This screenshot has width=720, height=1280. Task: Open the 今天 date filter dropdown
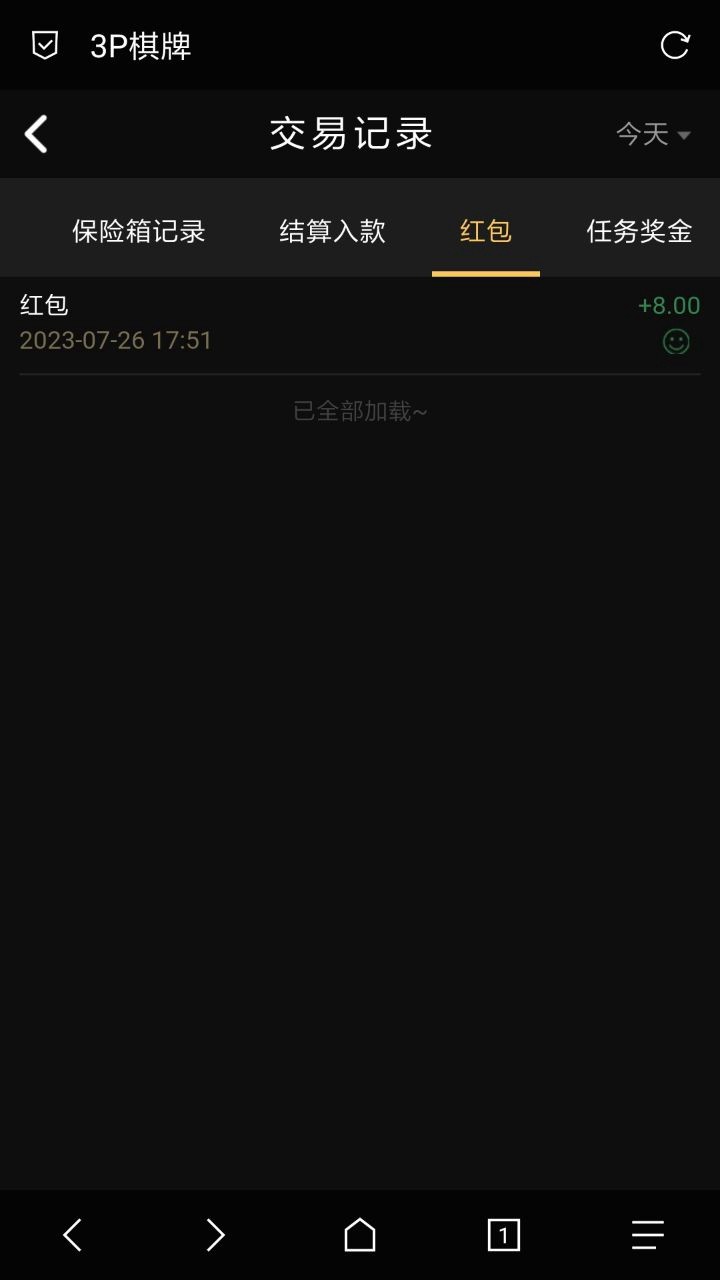coord(653,134)
